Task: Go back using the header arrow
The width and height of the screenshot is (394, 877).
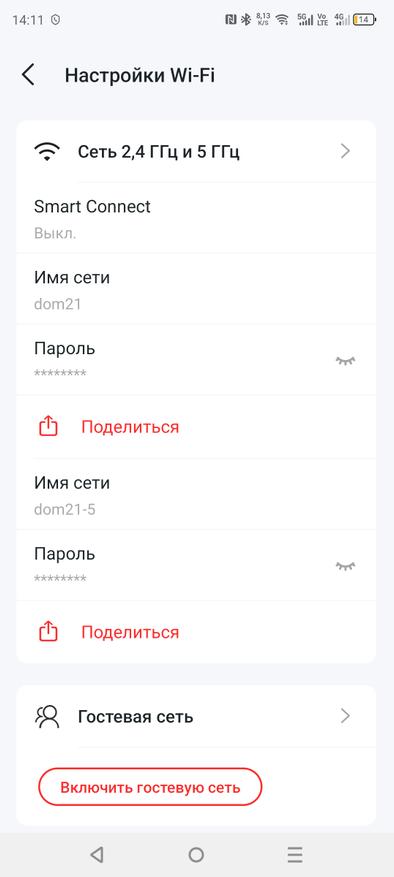Action: pos(28,75)
